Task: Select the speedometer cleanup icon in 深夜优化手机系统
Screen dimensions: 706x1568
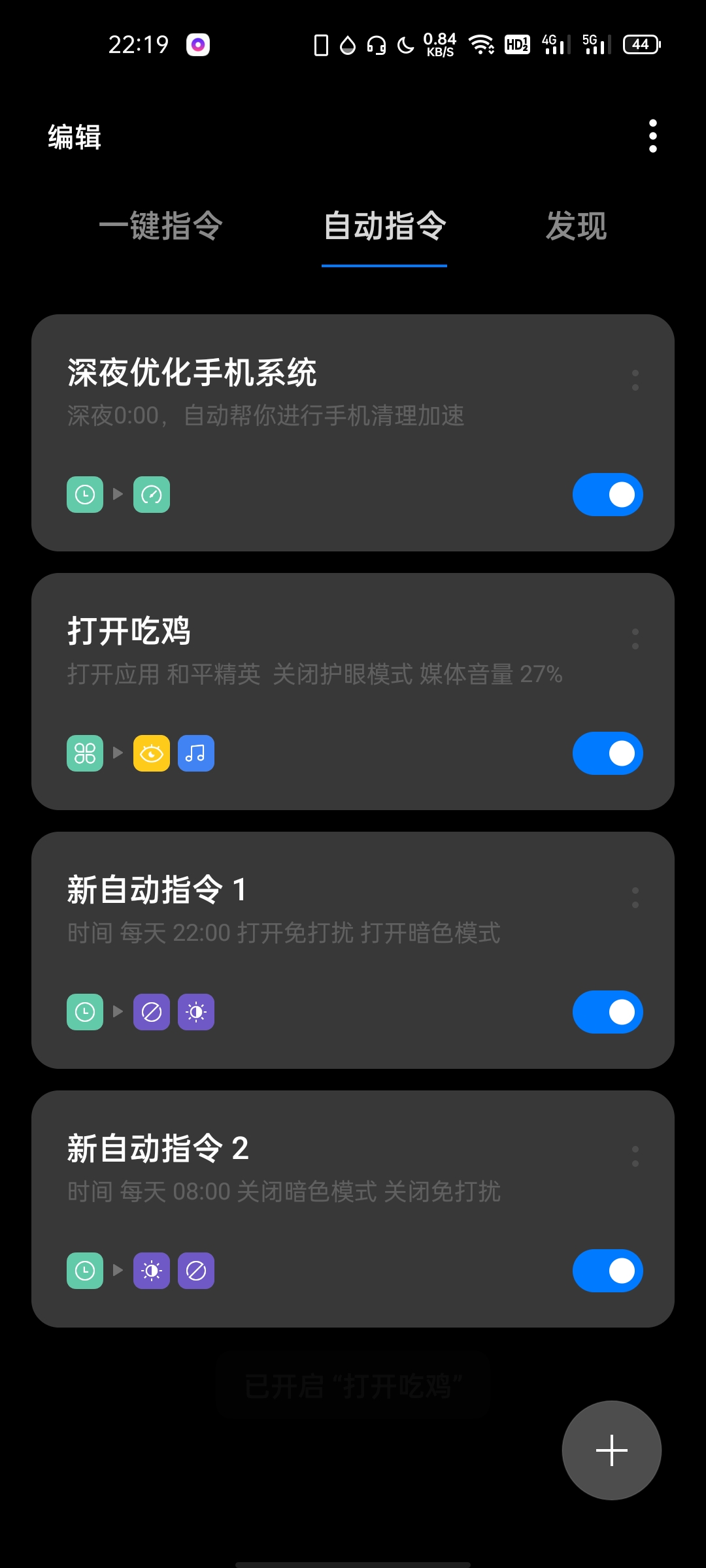Action: click(x=151, y=495)
